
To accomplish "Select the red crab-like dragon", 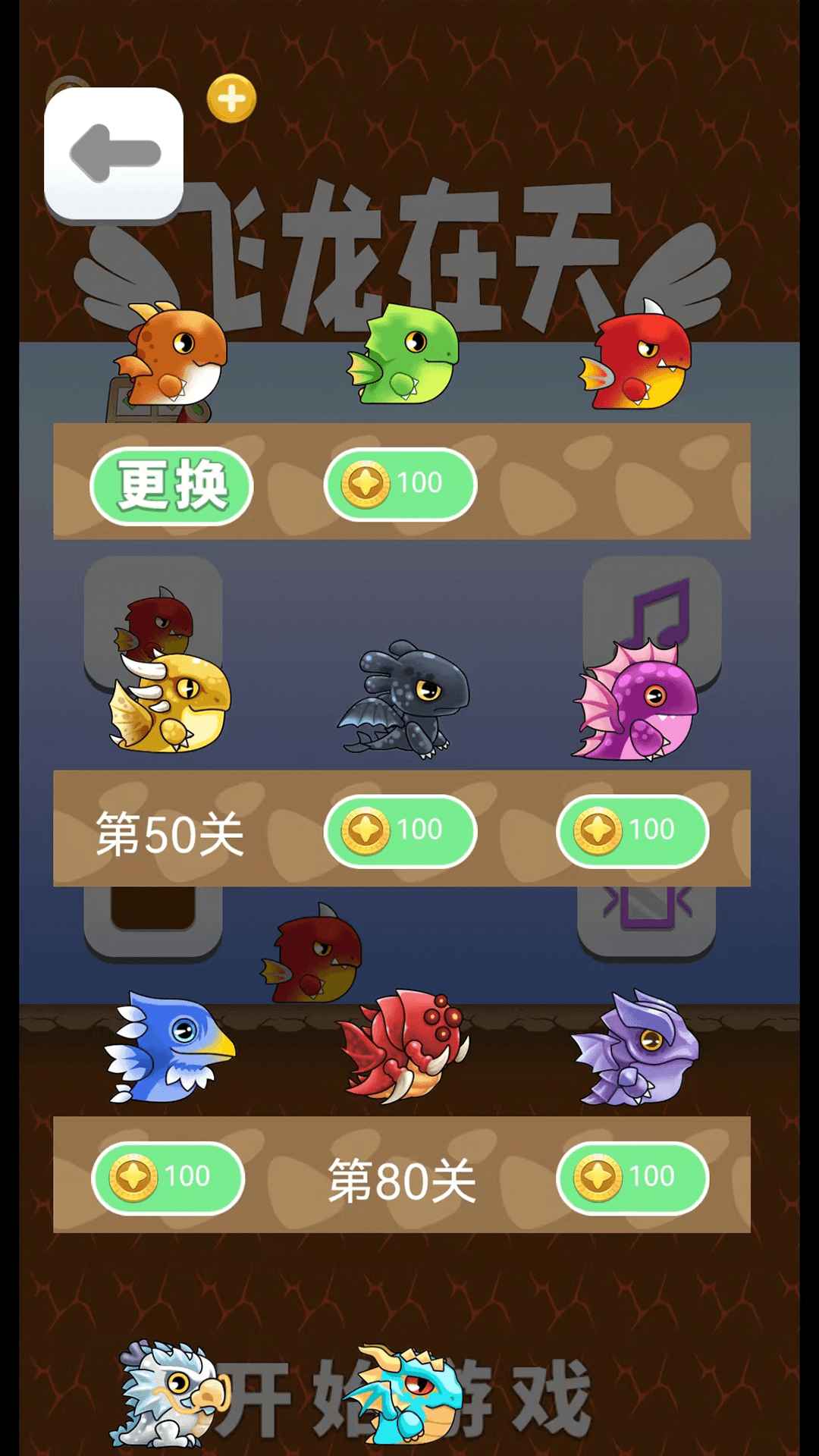I will (x=406, y=1050).
